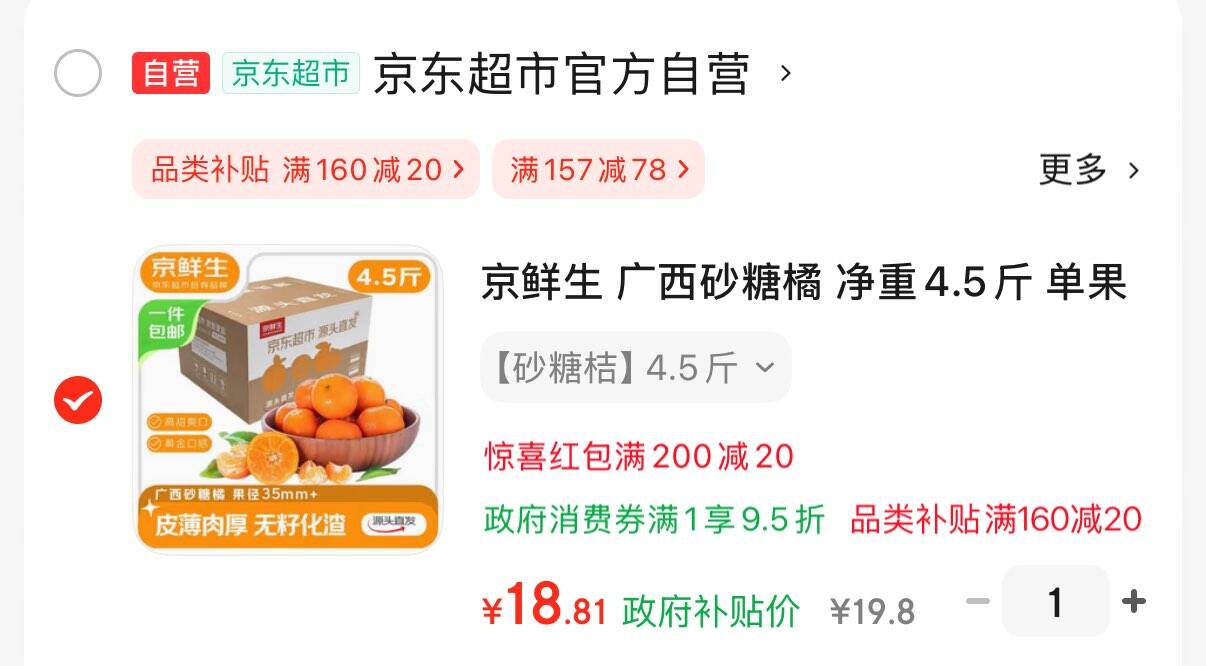Screen dimensions: 1206x666
Task: Select all items from 京东超市官方自营 store
Action: (x=78, y=73)
